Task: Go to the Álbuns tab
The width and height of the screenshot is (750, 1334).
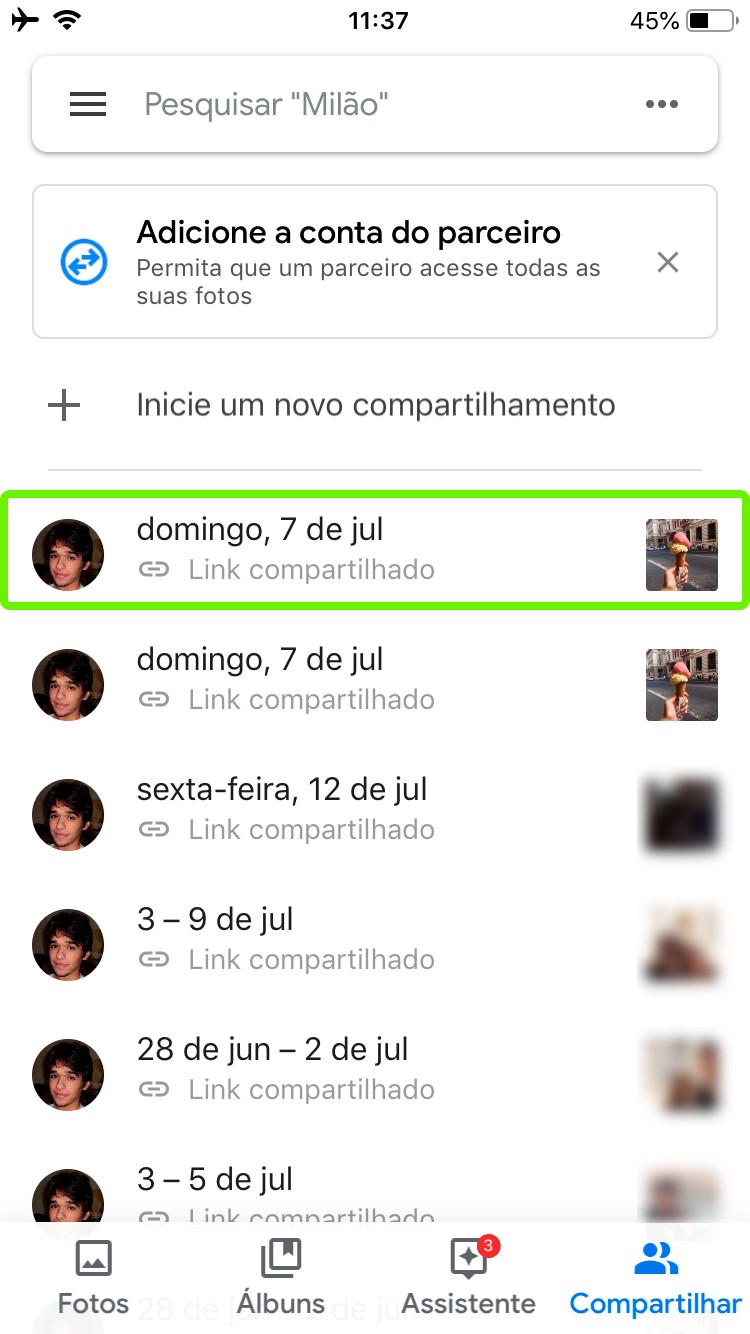Action: (280, 1278)
